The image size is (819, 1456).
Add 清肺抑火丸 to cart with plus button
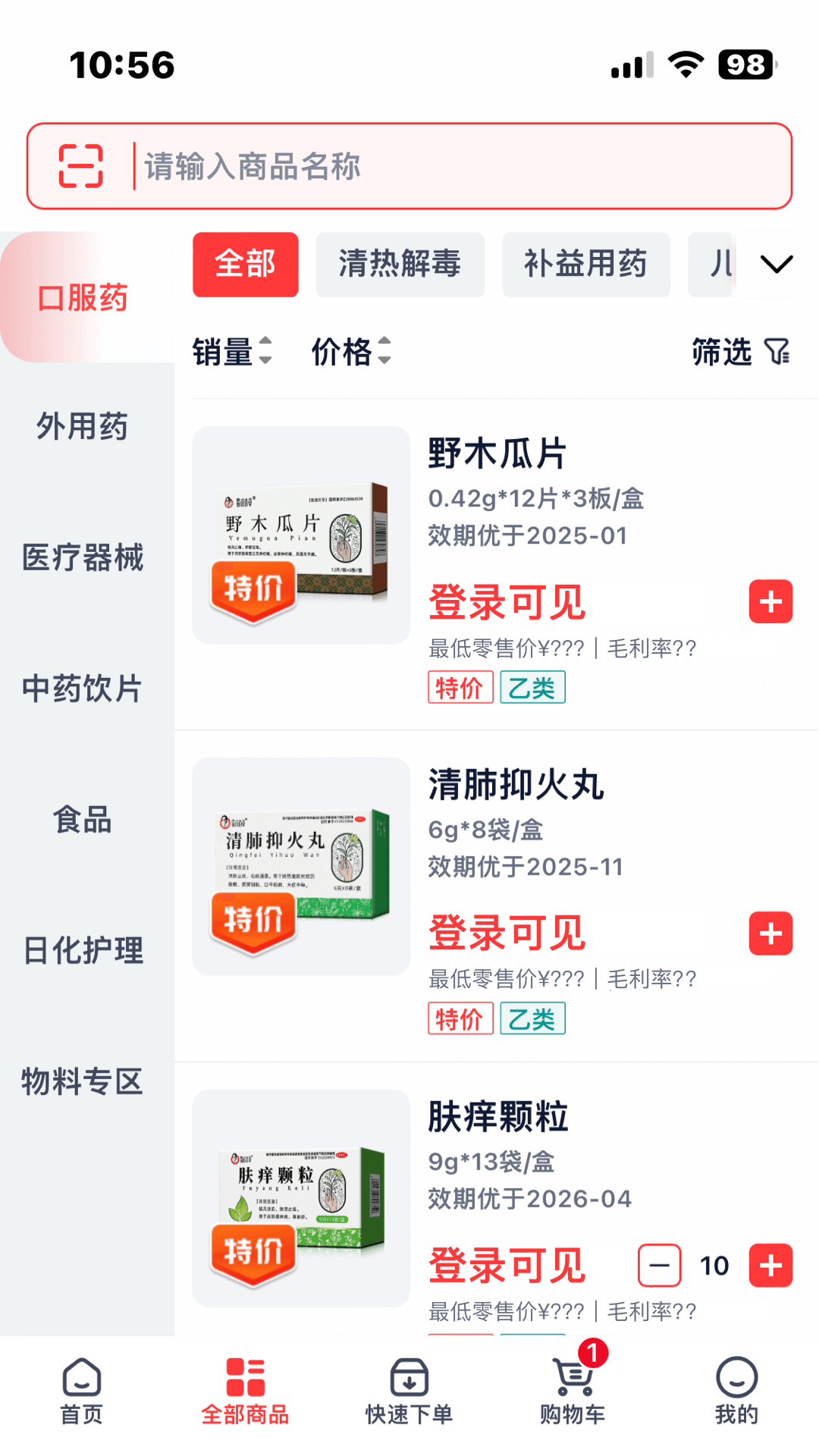pyautogui.click(x=770, y=934)
